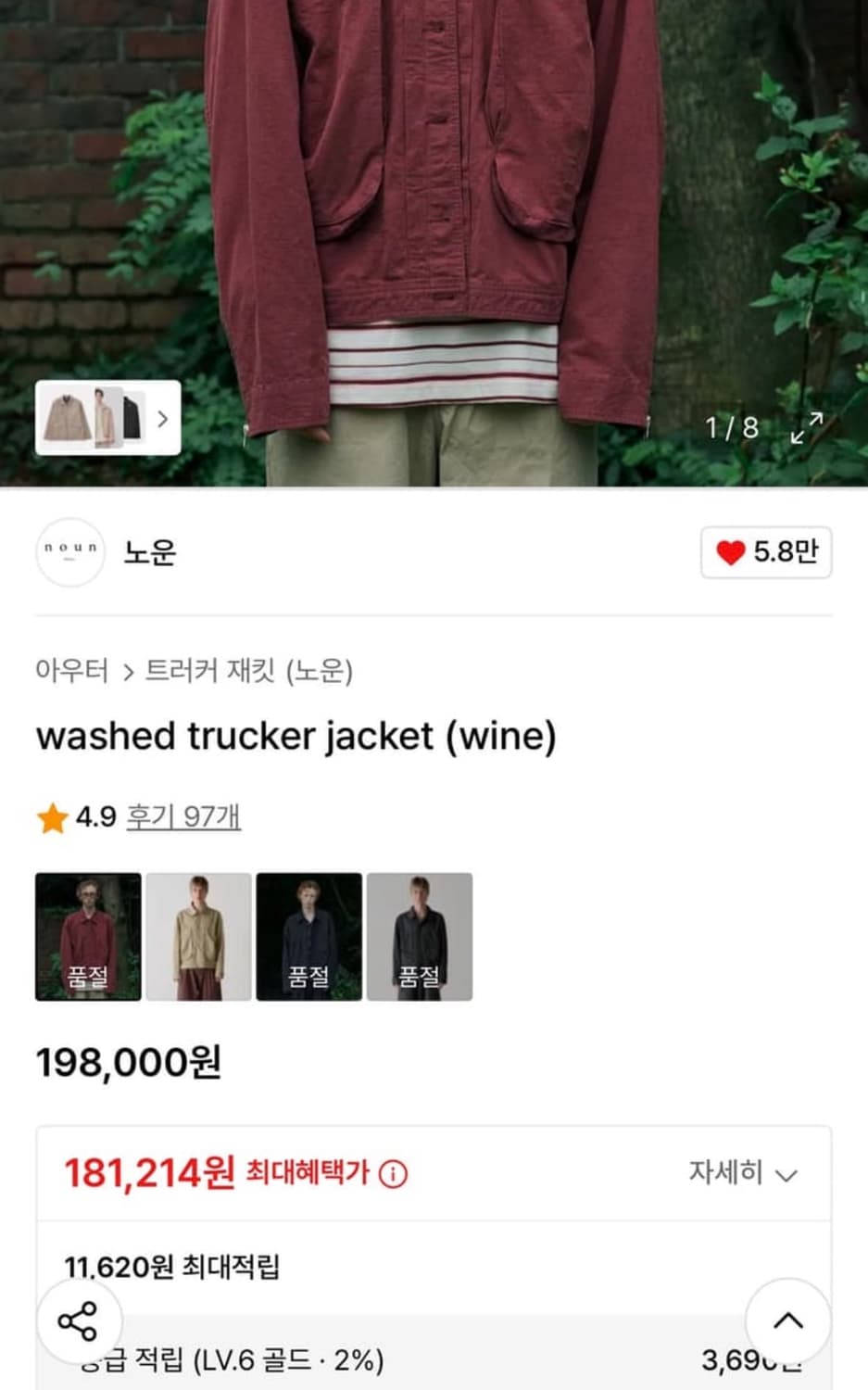Viewport: 868px width, 1390px height.
Task: Select the navy 품절 color variant
Action: click(310, 937)
